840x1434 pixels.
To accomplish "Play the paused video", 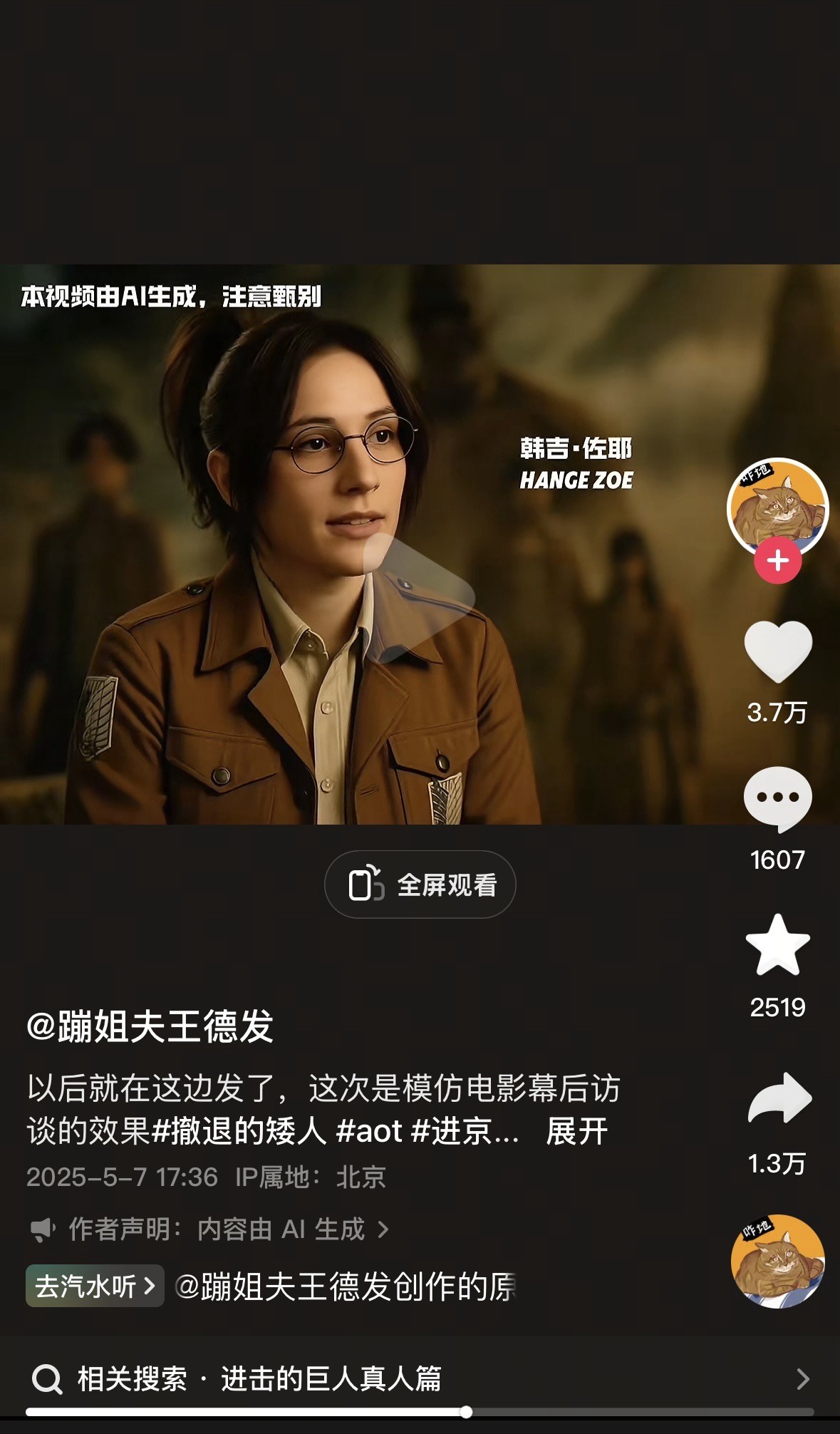I will (419, 597).
